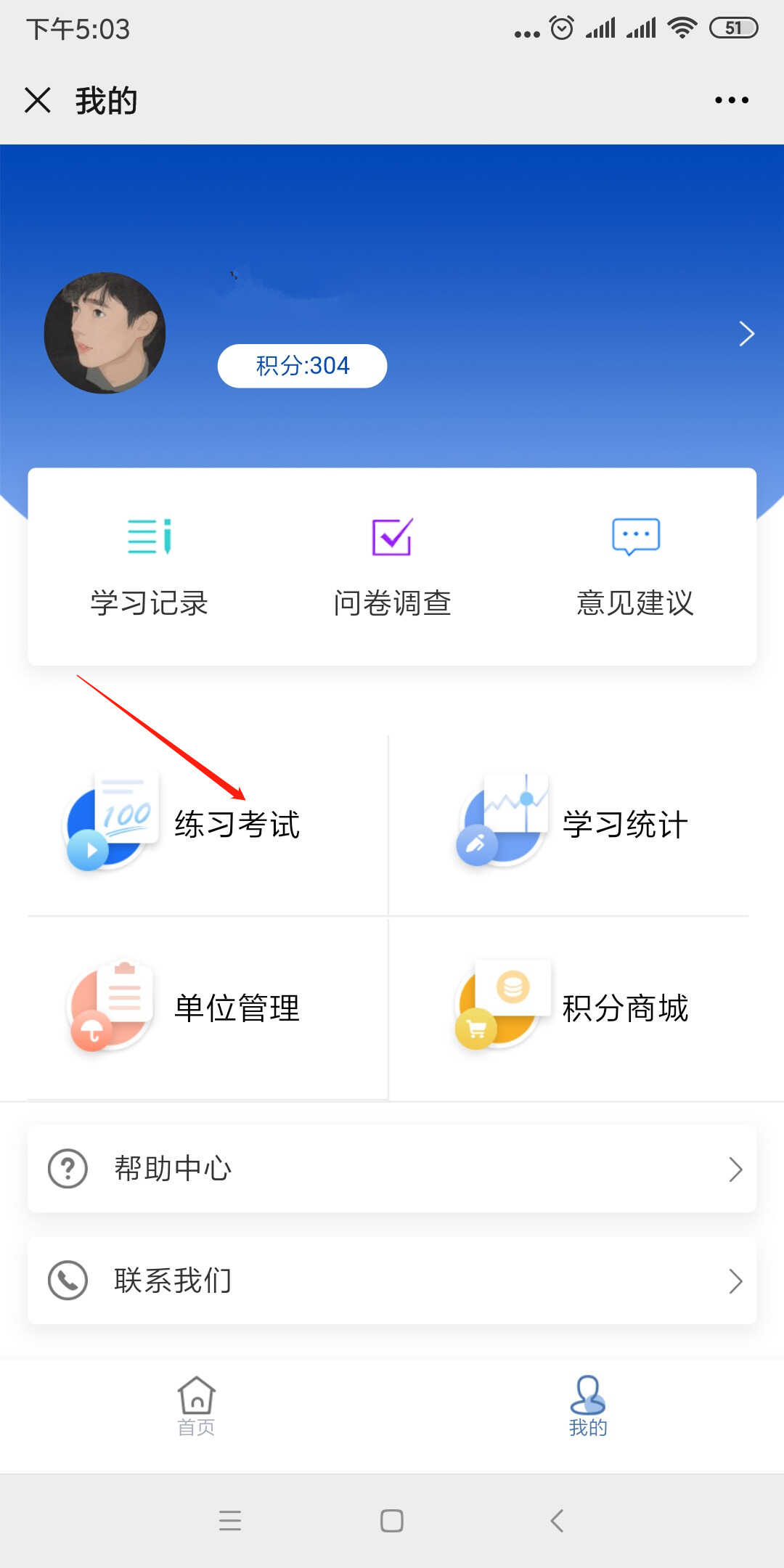
Task: Open 问卷调查 questionnaire survey
Action: [392, 567]
